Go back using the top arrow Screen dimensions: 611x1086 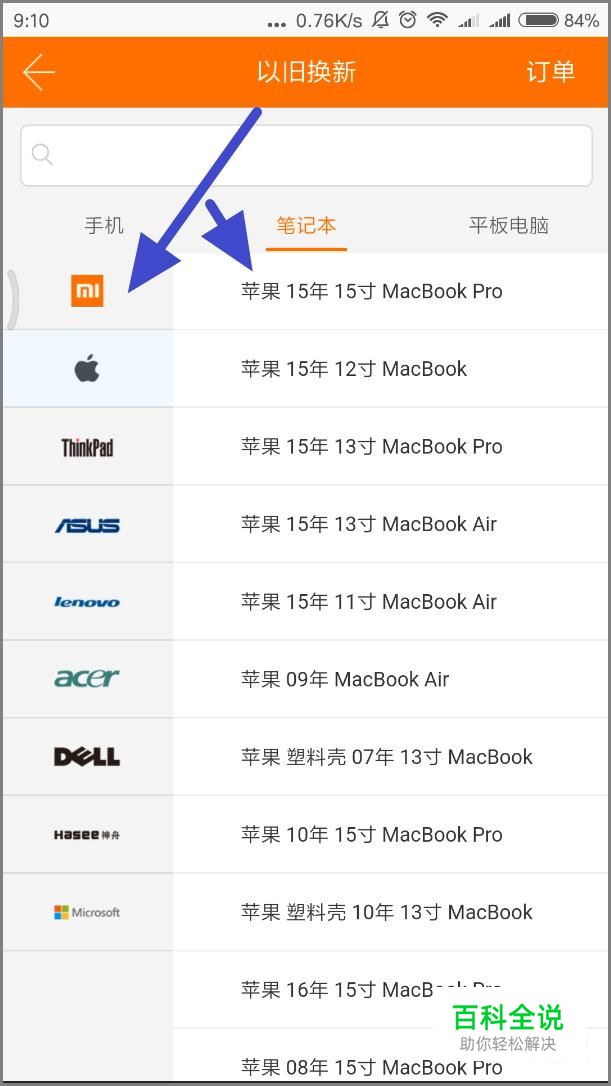(39, 72)
